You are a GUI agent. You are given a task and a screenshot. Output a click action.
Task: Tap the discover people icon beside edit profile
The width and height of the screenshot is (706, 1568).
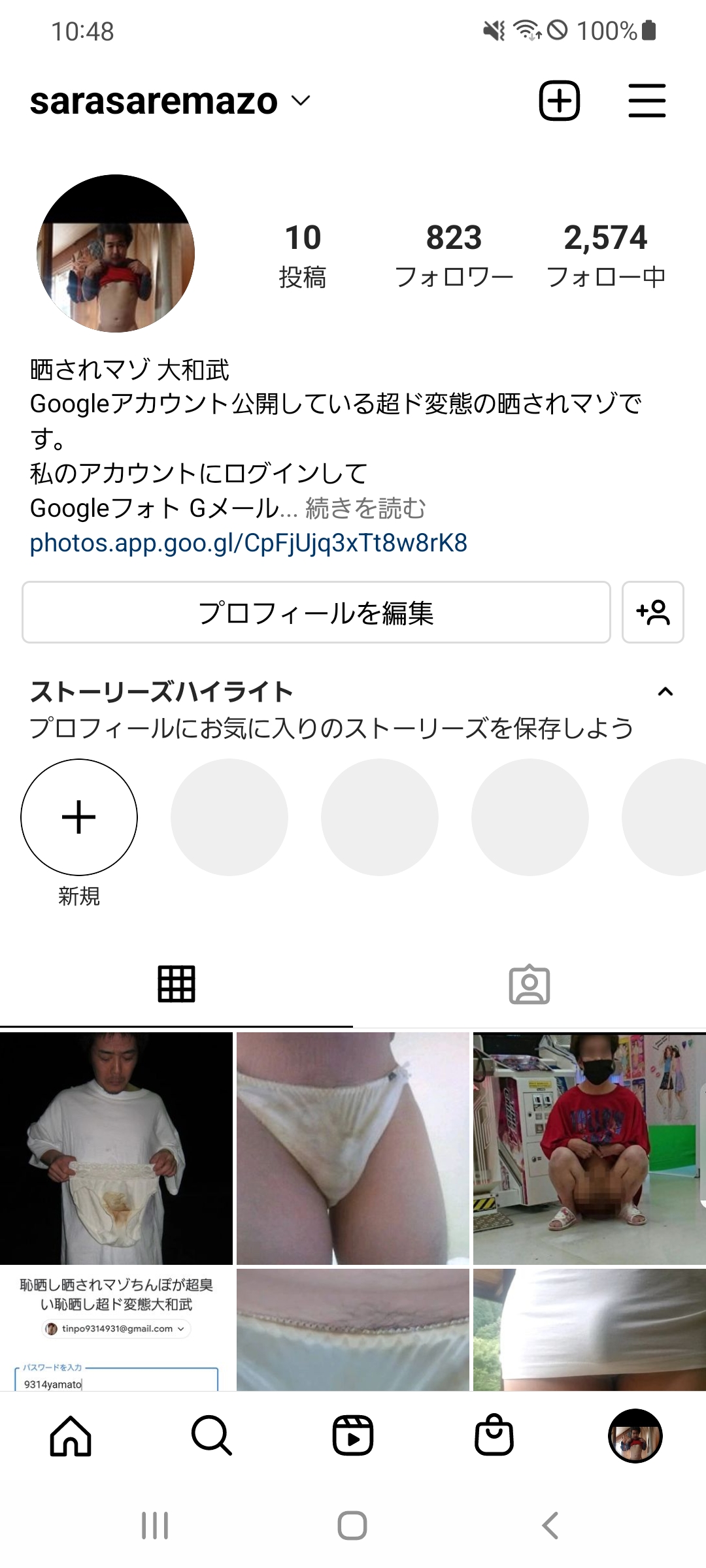click(x=652, y=612)
